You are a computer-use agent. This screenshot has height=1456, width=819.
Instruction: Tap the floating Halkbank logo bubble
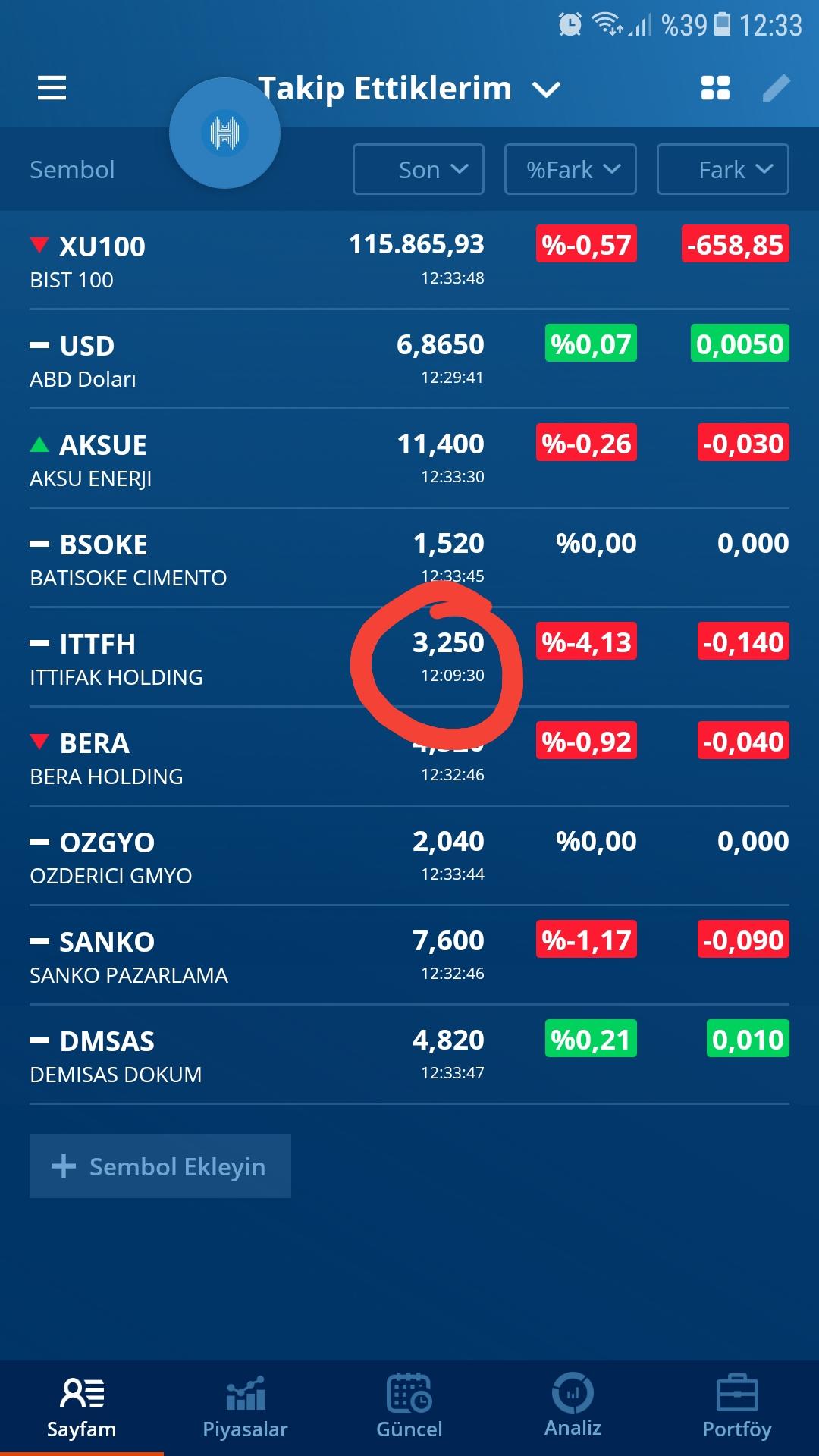224,133
